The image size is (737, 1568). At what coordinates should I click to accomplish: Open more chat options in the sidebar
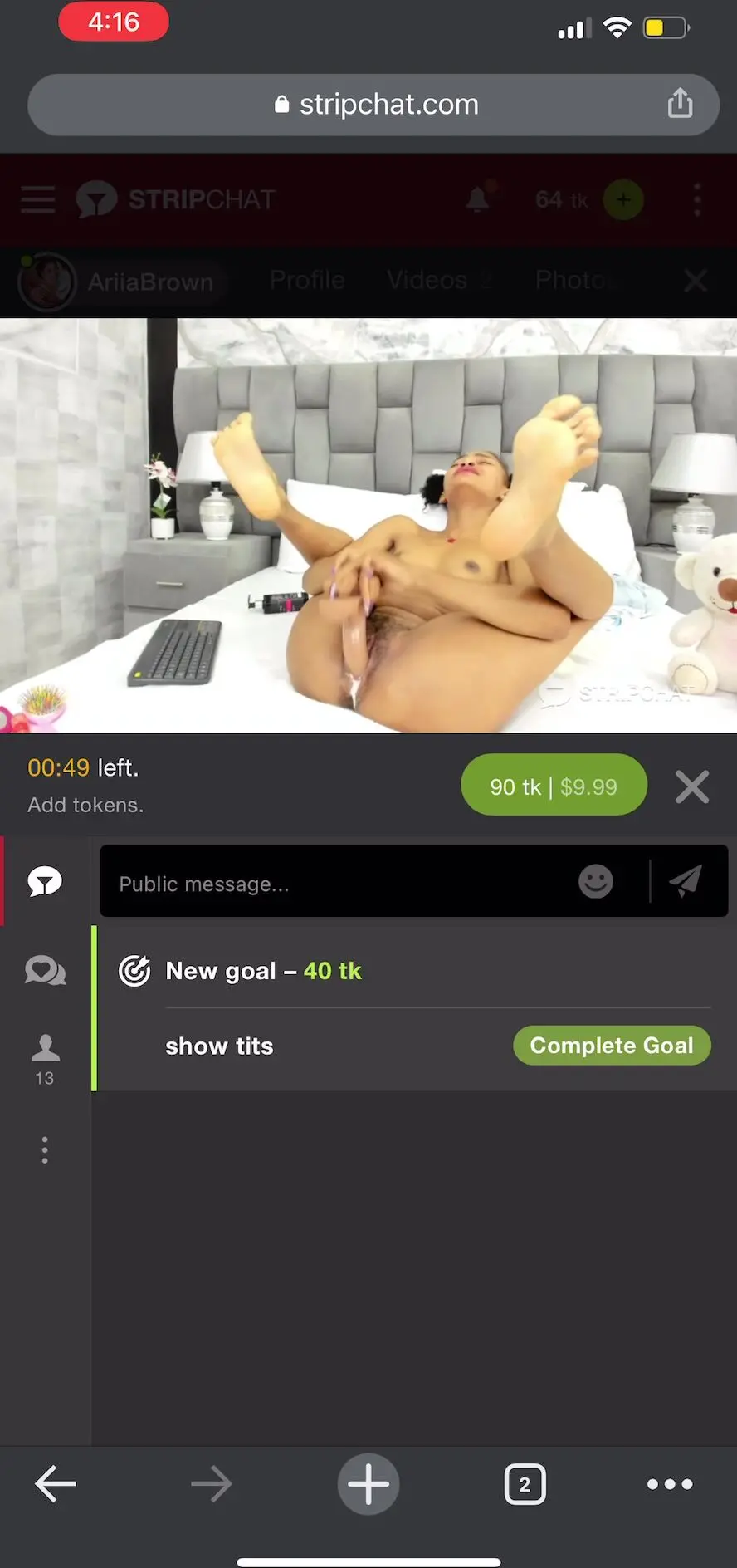pos(45,1150)
